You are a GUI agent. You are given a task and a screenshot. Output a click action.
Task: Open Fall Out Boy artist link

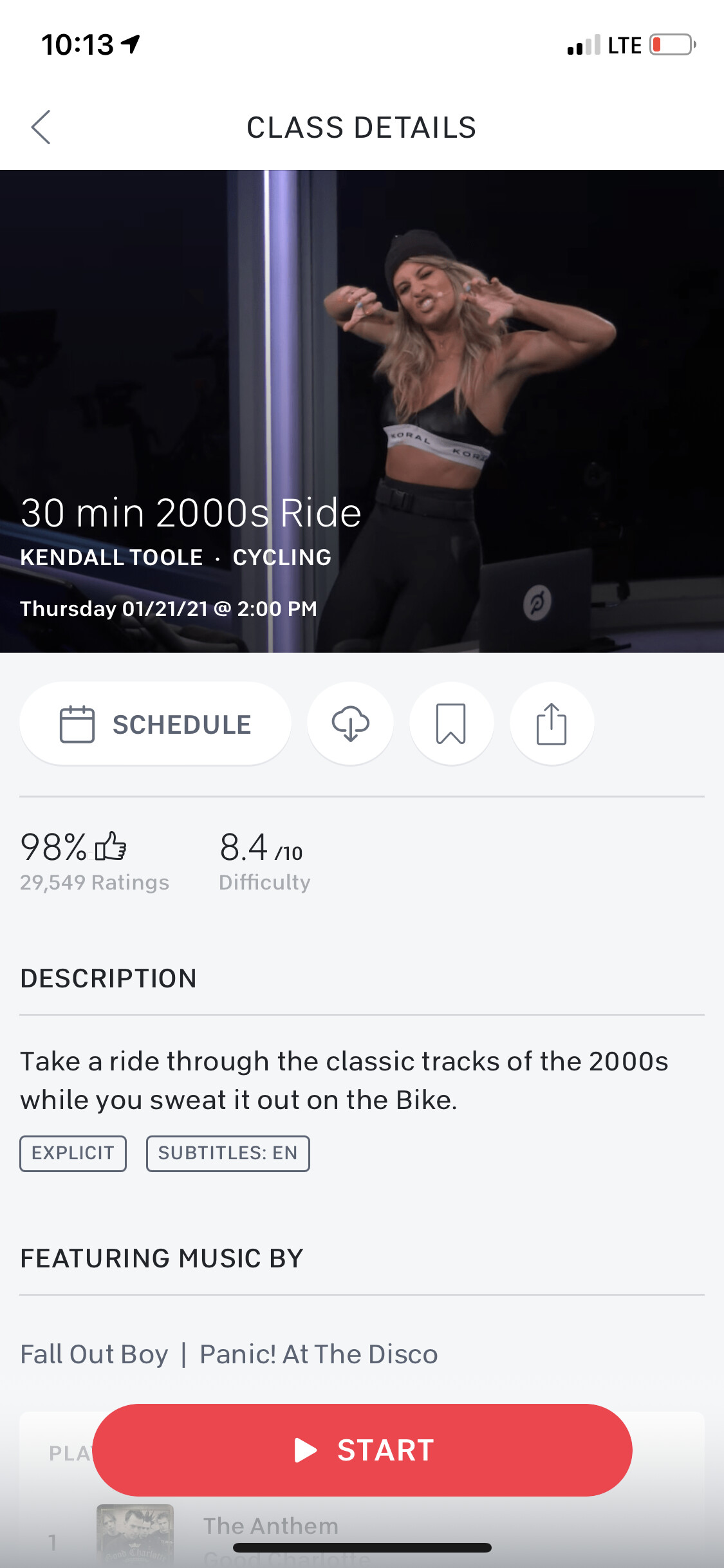[x=95, y=1354]
